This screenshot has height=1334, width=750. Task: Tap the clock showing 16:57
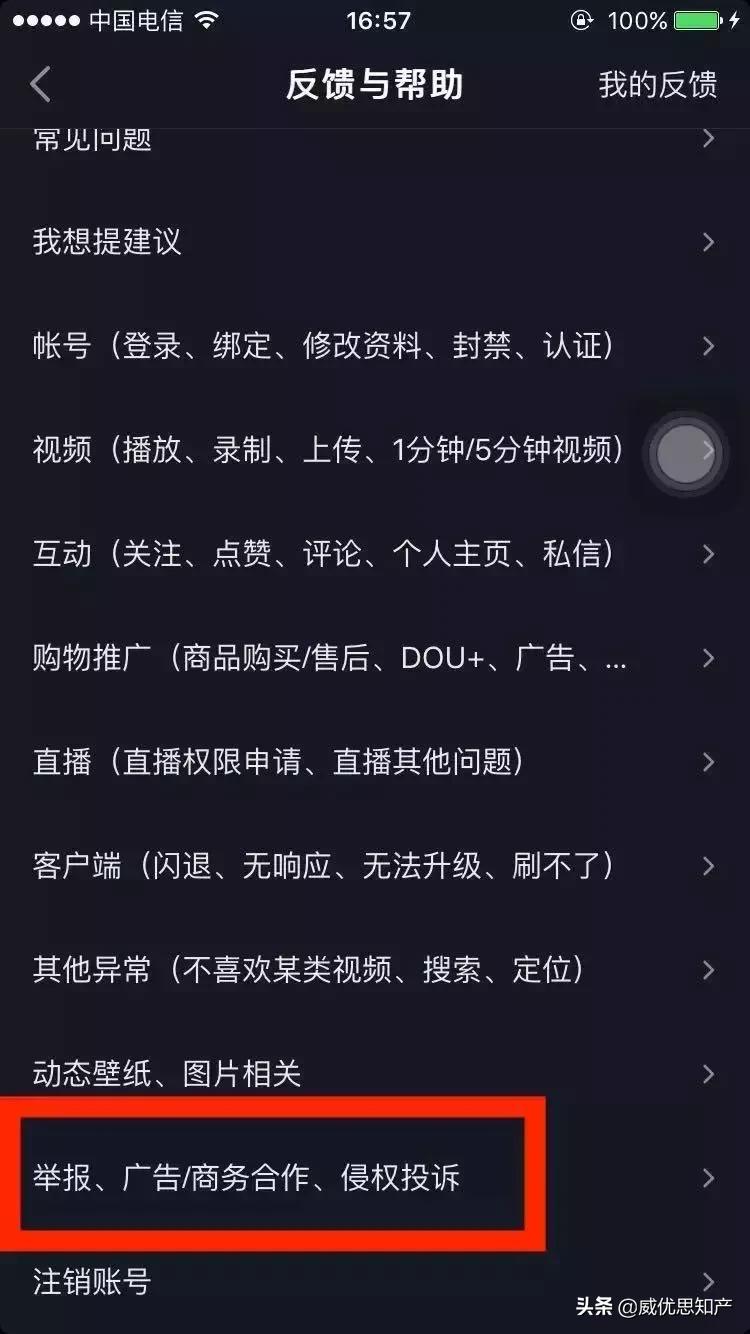[x=375, y=19]
